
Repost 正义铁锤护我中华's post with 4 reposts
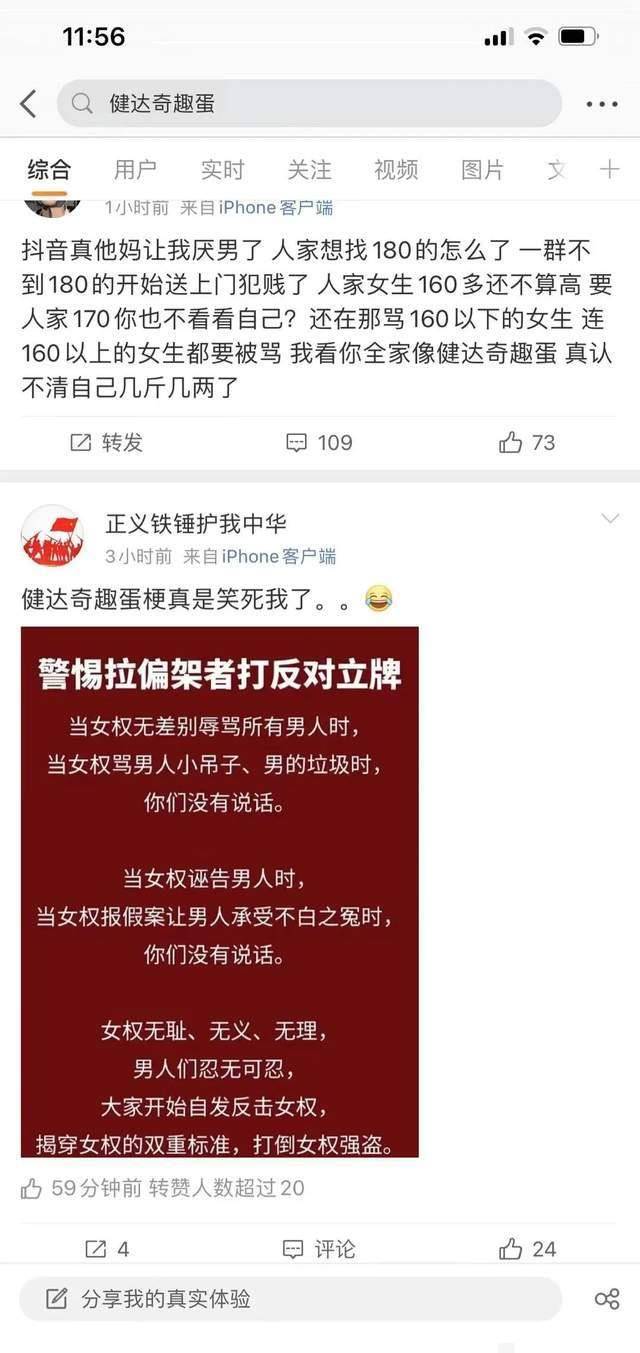click(x=107, y=1248)
